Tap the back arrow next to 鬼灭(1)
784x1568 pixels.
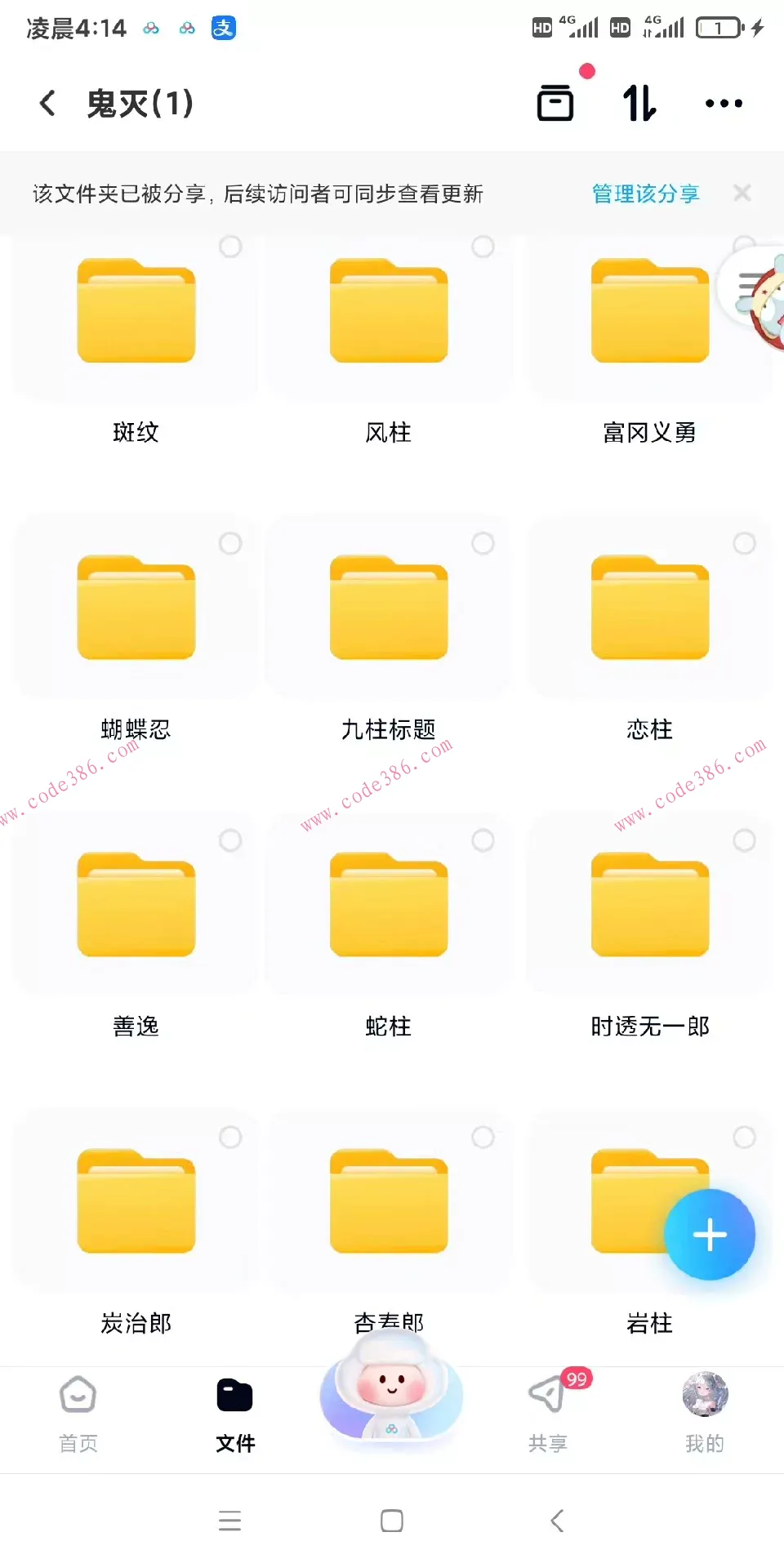(x=47, y=102)
